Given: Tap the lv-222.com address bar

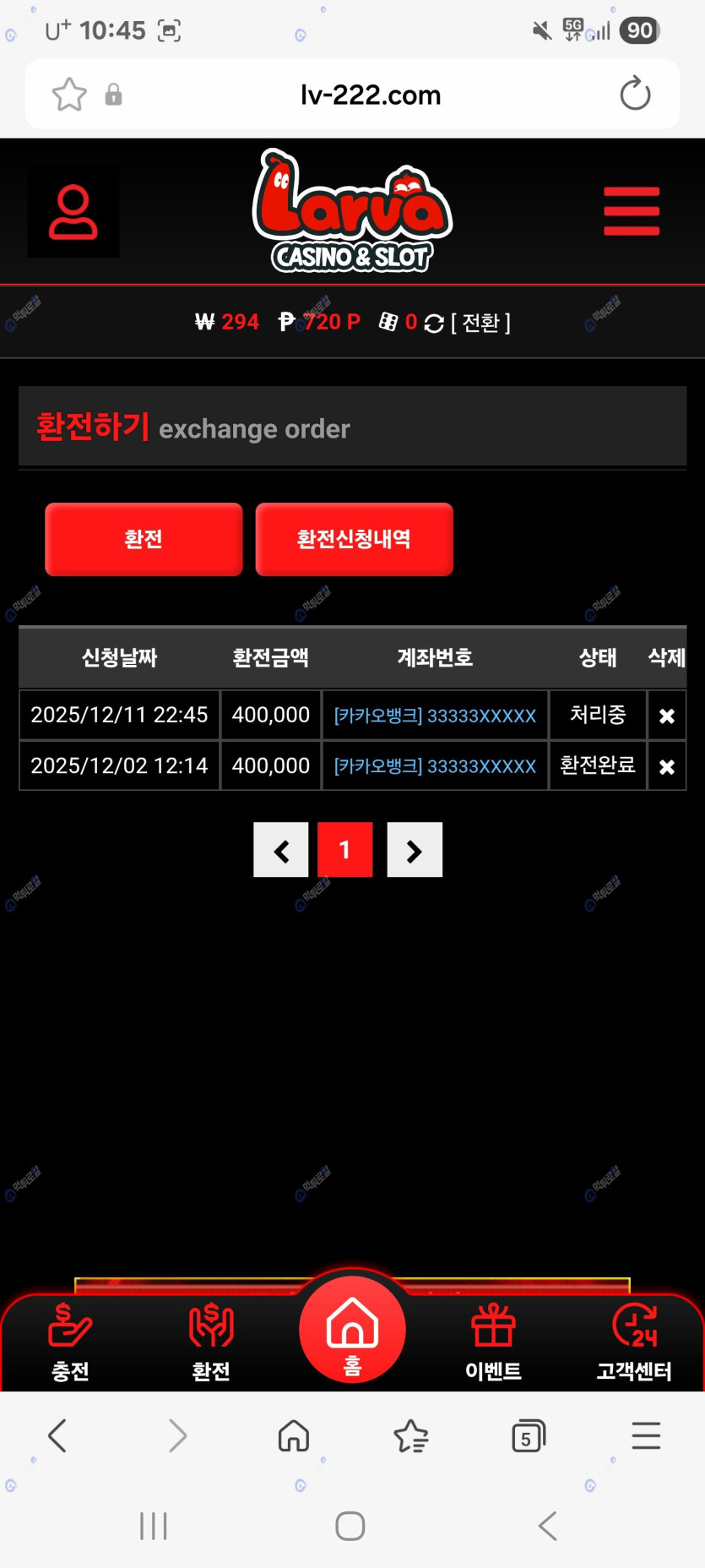Looking at the screenshot, I should pyautogui.click(x=371, y=95).
